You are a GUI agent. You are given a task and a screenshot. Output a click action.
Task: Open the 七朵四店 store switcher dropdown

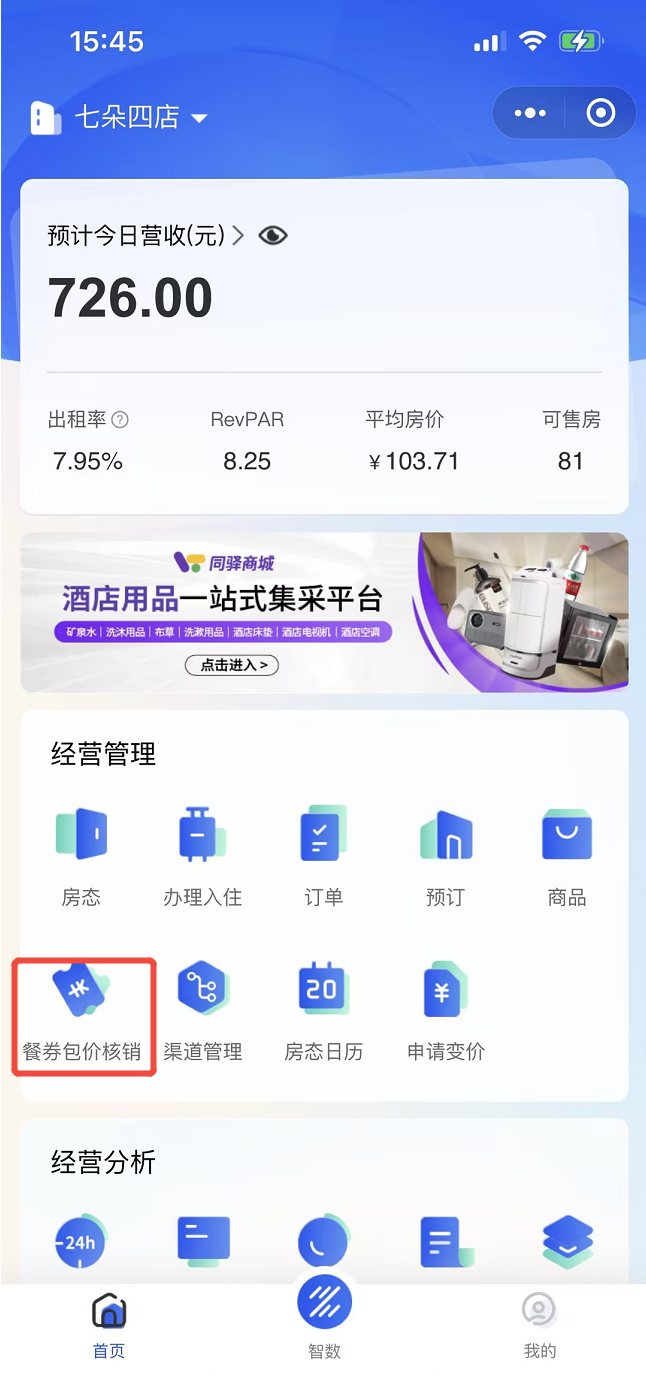click(140, 117)
